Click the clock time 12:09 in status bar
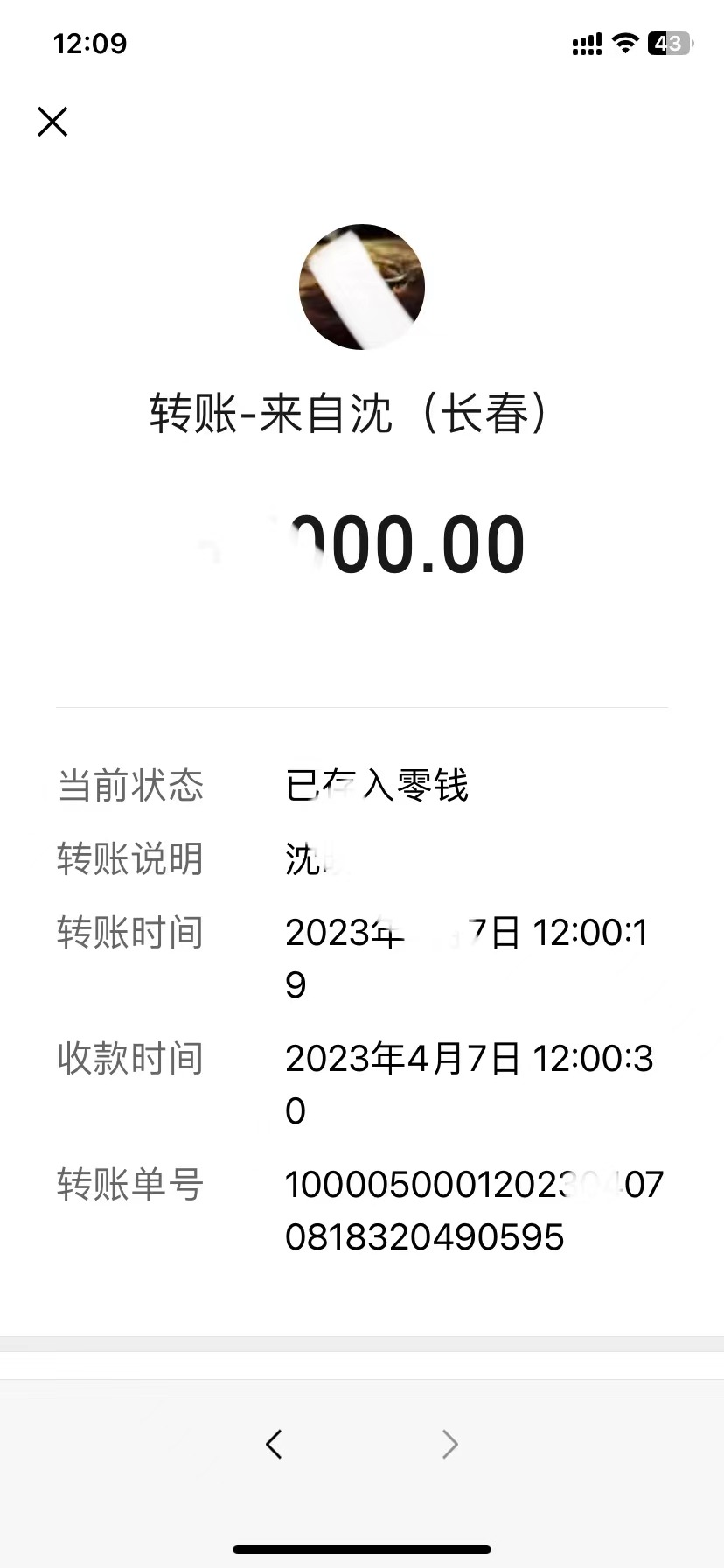724x1568 pixels. click(90, 42)
